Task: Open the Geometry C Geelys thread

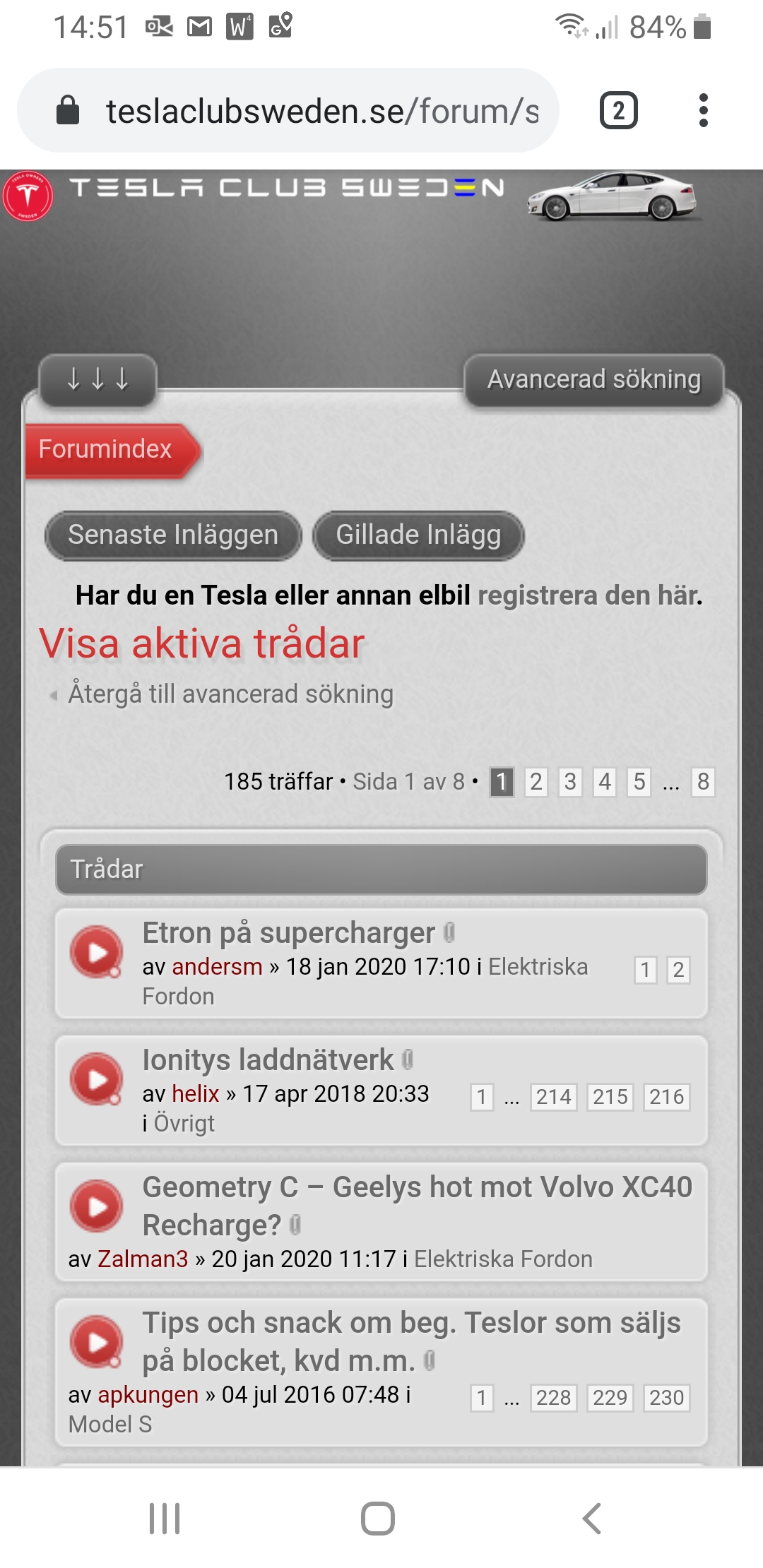Action: tap(417, 1206)
